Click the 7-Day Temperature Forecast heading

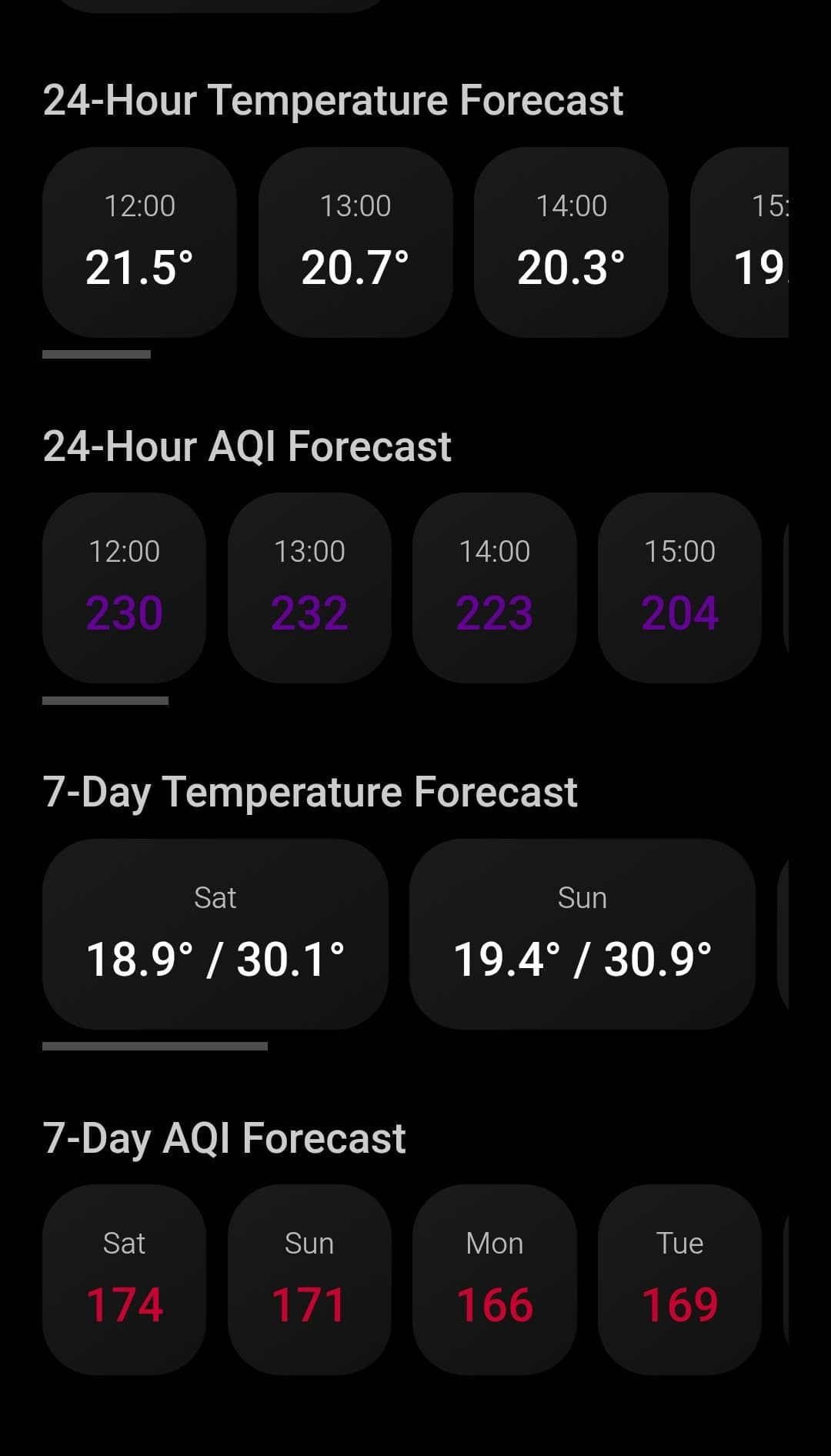coord(311,791)
